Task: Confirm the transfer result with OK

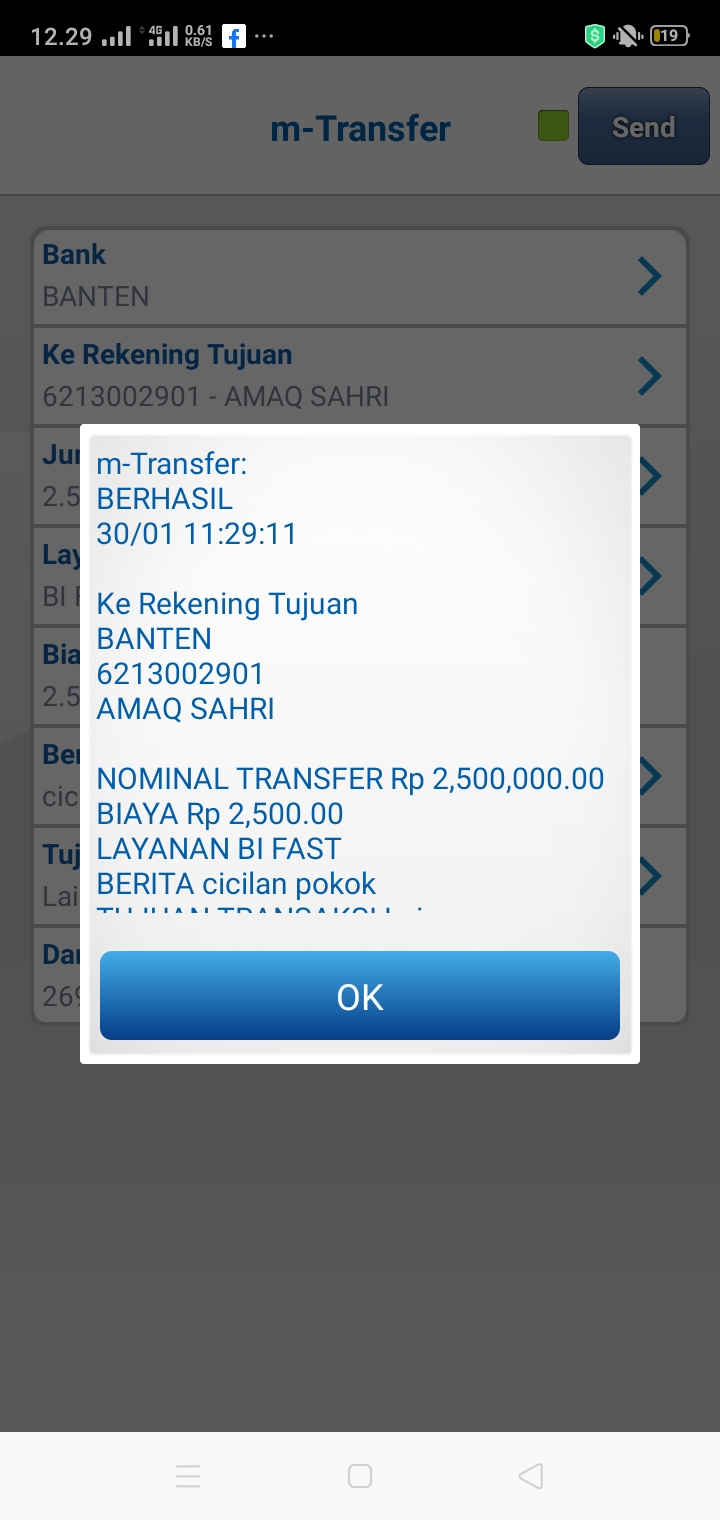Action: [x=360, y=996]
